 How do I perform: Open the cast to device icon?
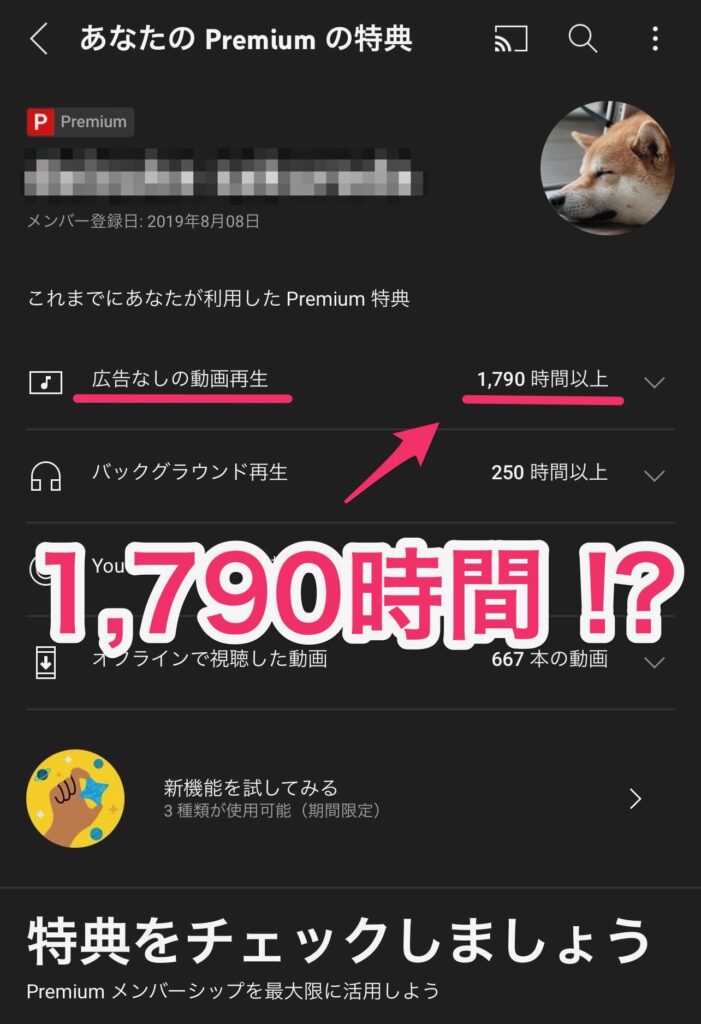tap(511, 40)
